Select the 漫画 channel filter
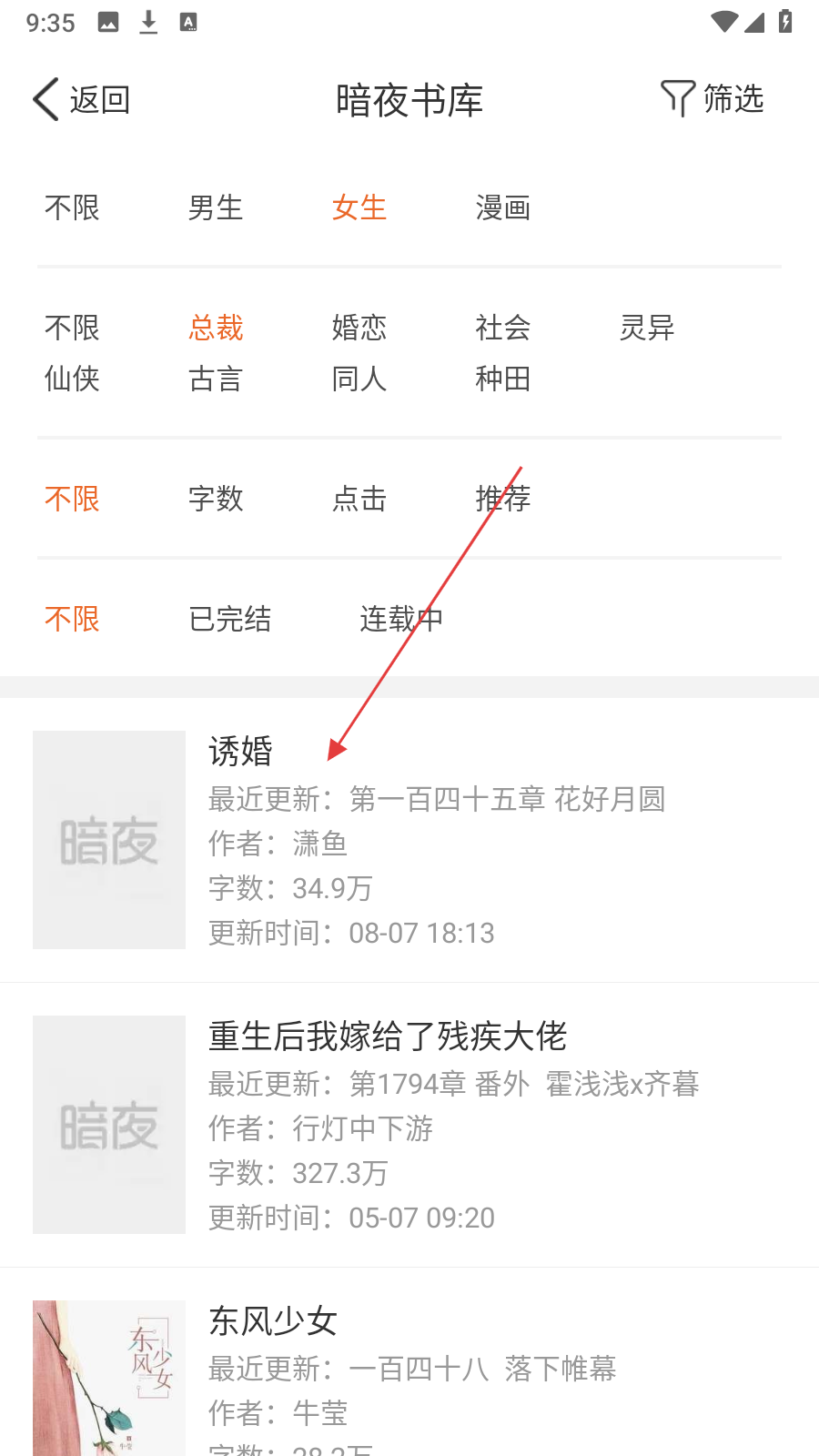The width and height of the screenshot is (819, 1456). tap(502, 208)
